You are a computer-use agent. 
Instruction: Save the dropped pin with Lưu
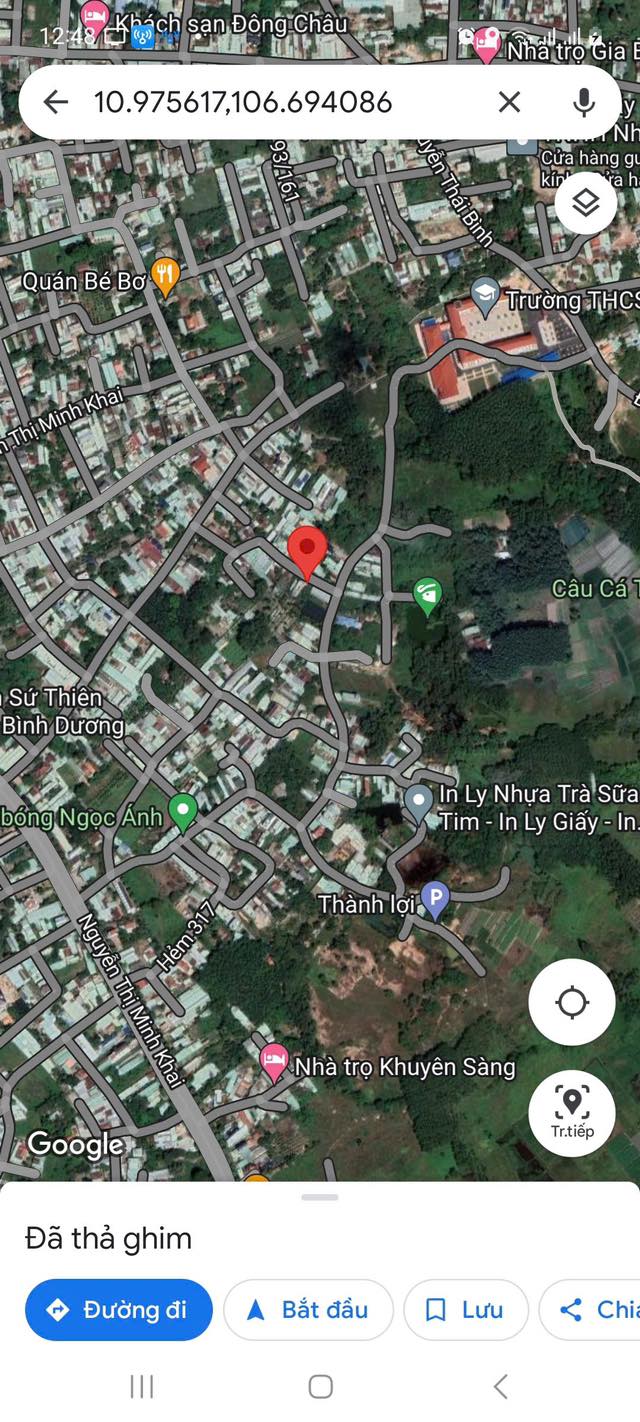tap(466, 1310)
